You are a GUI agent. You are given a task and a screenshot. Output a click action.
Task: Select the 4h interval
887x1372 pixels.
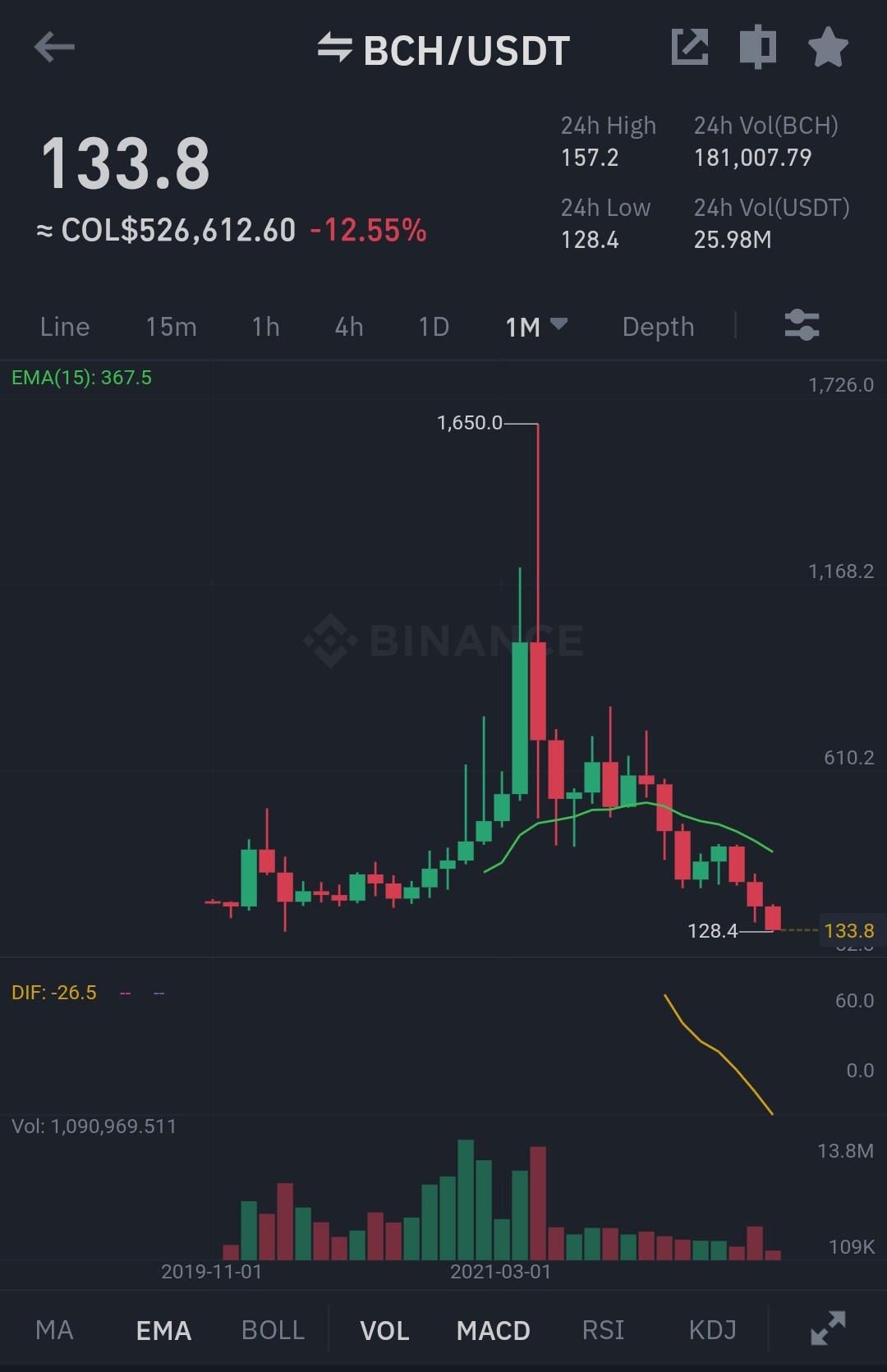coord(349,327)
